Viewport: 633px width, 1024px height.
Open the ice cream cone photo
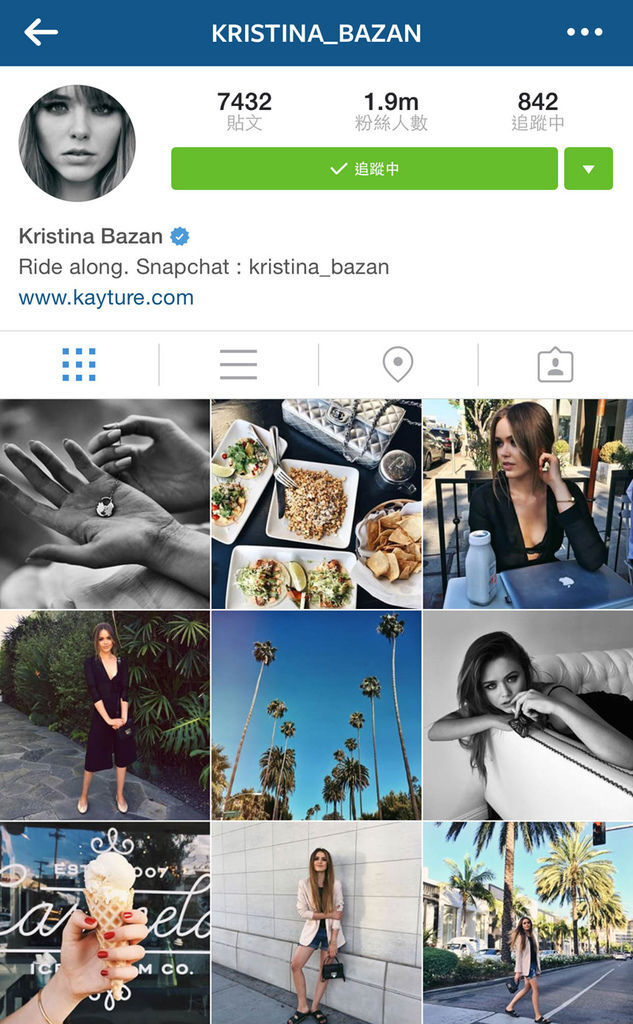tap(105, 923)
